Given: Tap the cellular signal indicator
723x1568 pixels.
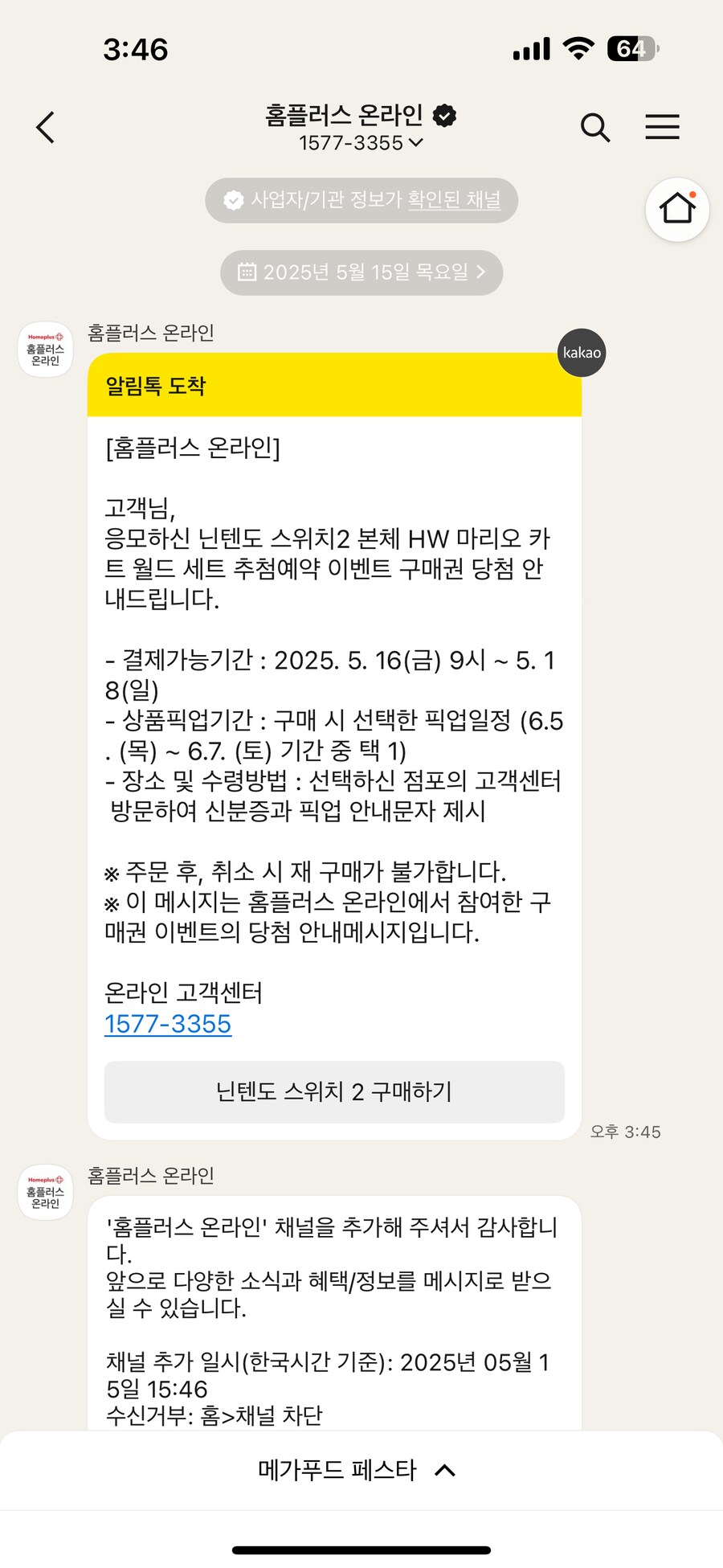Looking at the screenshot, I should pyautogui.click(x=531, y=48).
